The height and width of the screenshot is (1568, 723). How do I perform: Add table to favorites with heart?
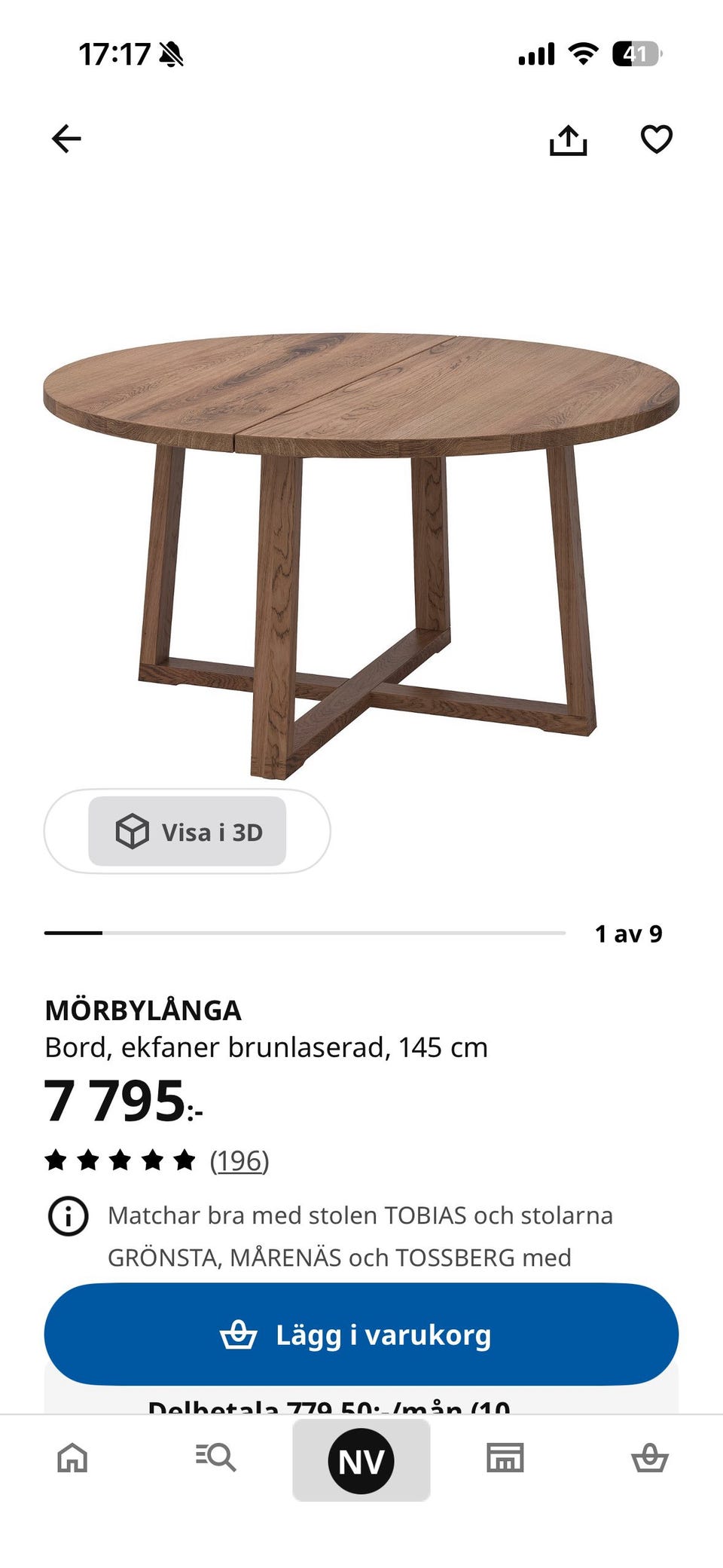click(x=656, y=139)
